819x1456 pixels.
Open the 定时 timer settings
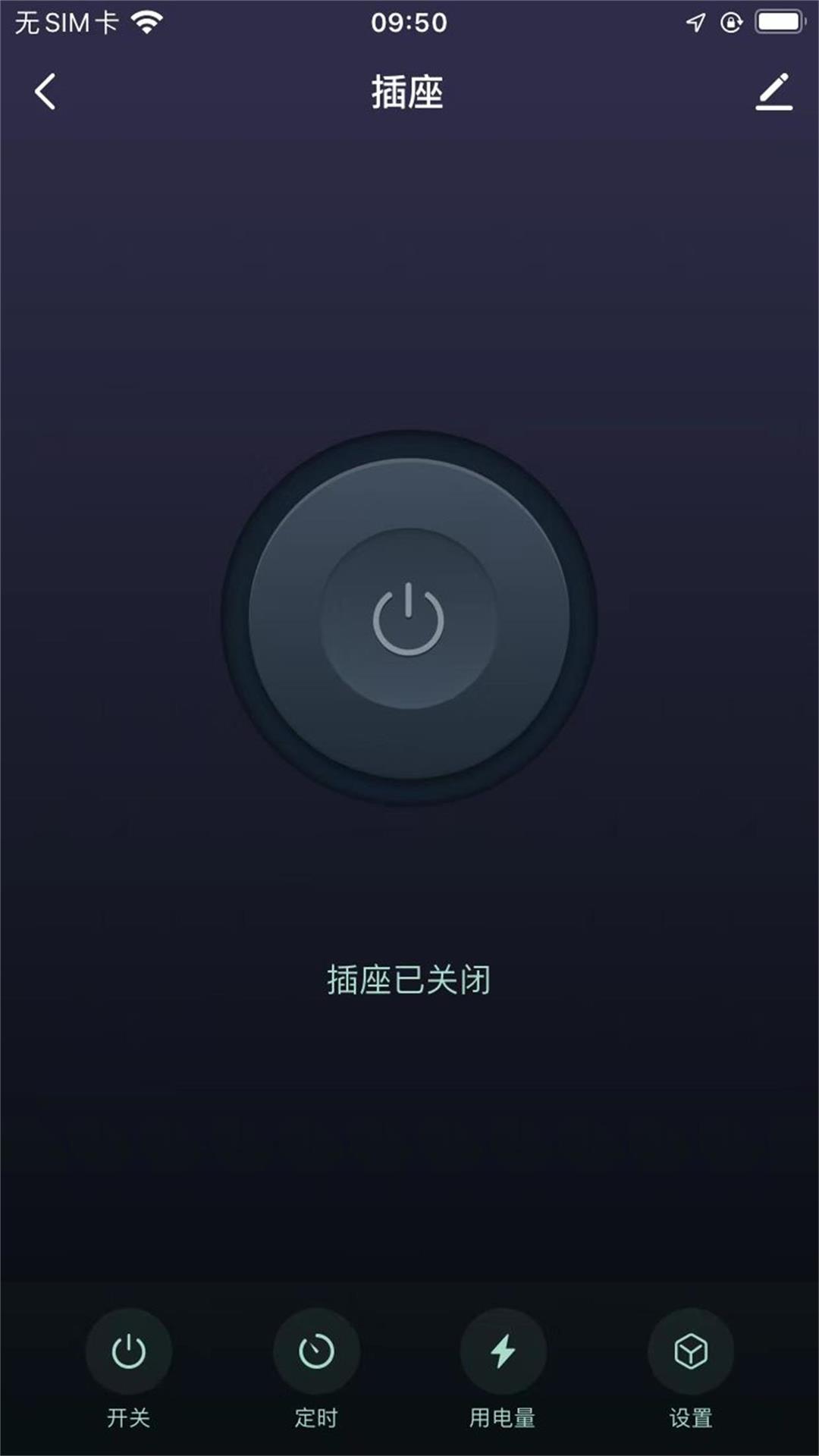(316, 1351)
